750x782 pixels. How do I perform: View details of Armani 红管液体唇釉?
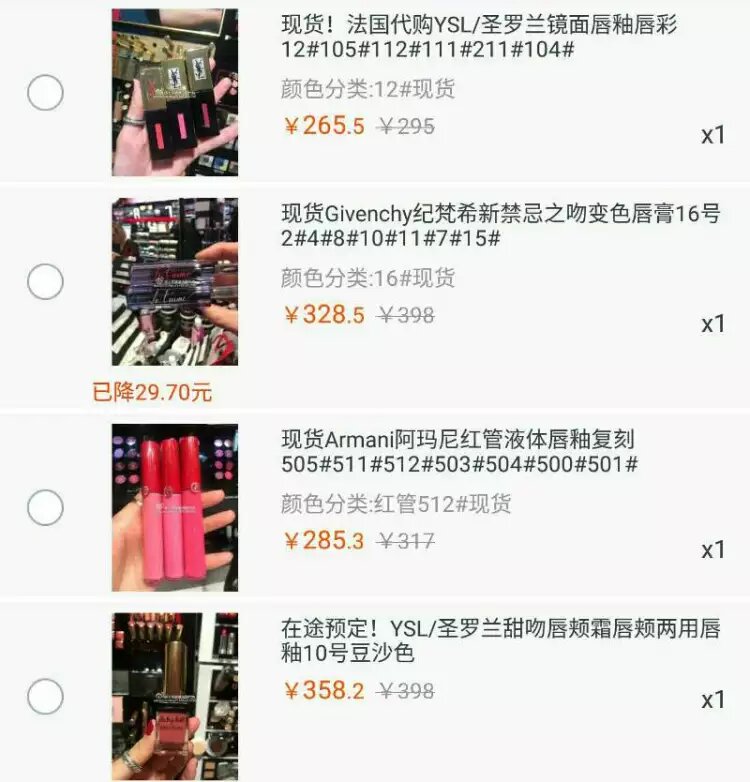pyautogui.click(x=460, y=452)
